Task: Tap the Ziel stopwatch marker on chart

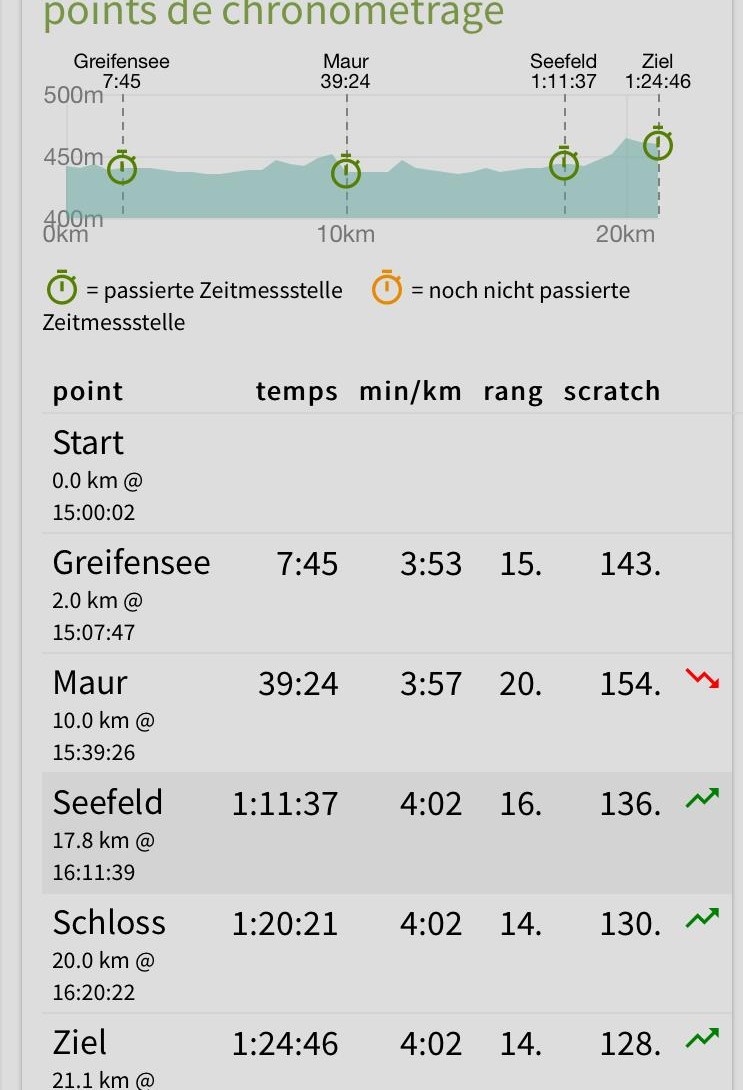Action: (x=658, y=144)
